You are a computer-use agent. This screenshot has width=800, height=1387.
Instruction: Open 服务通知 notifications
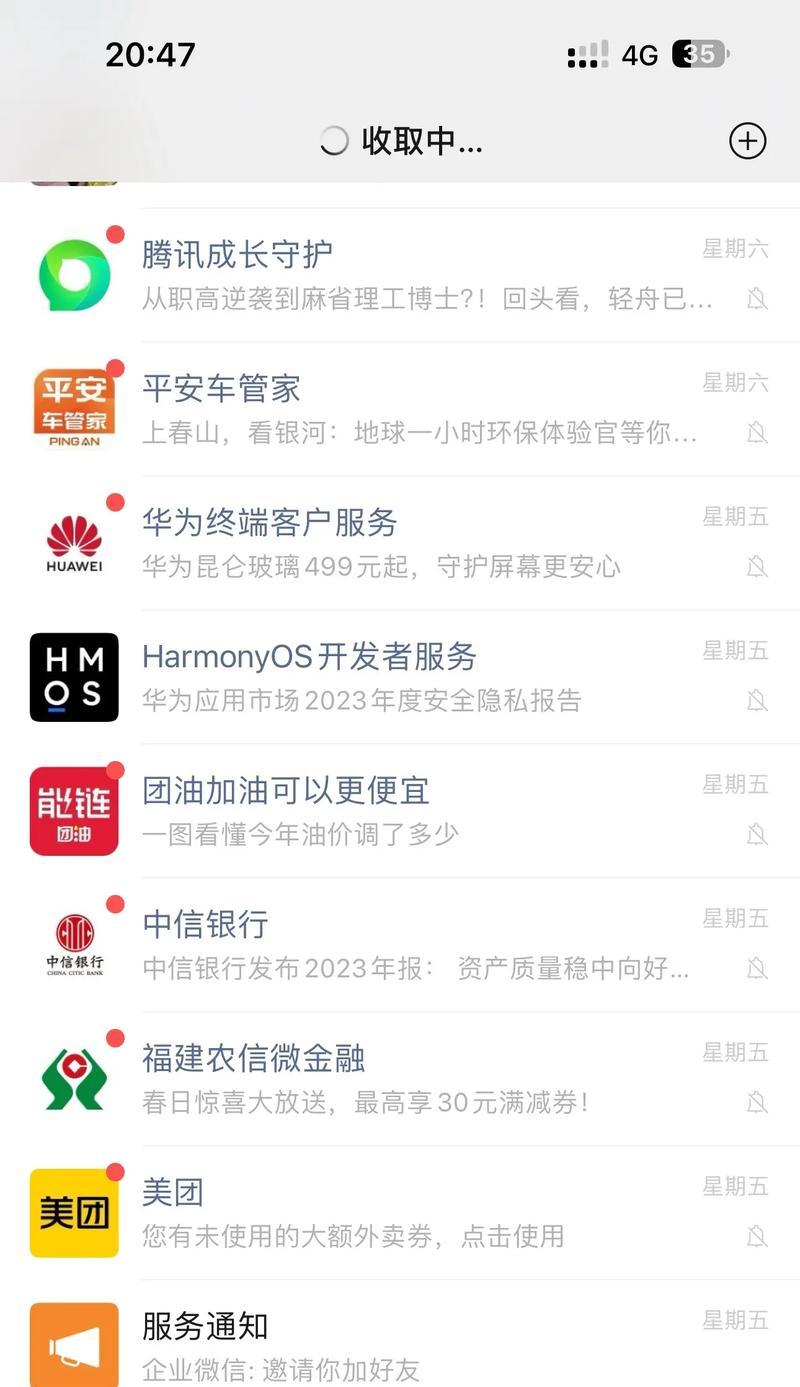tap(400, 1334)
